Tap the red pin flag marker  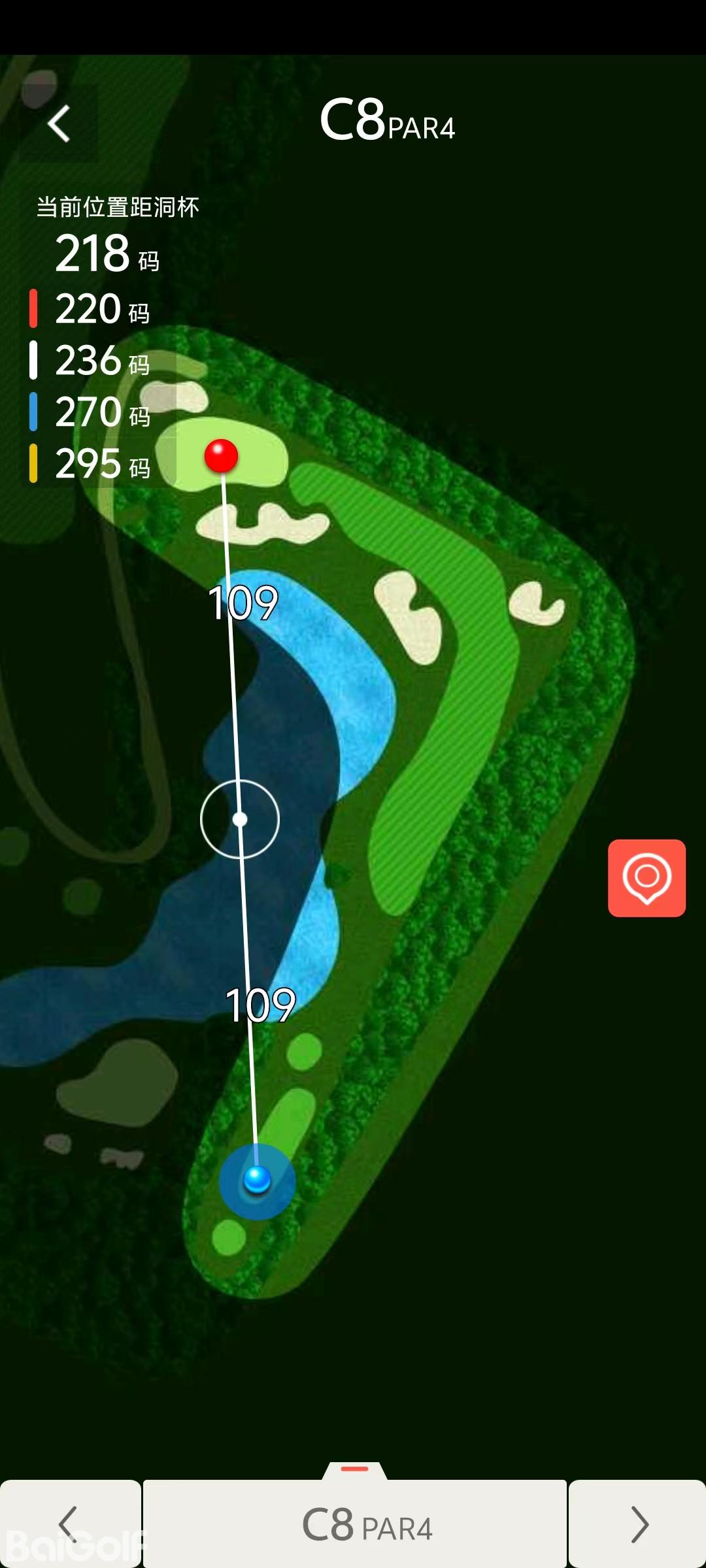(221, 455)
